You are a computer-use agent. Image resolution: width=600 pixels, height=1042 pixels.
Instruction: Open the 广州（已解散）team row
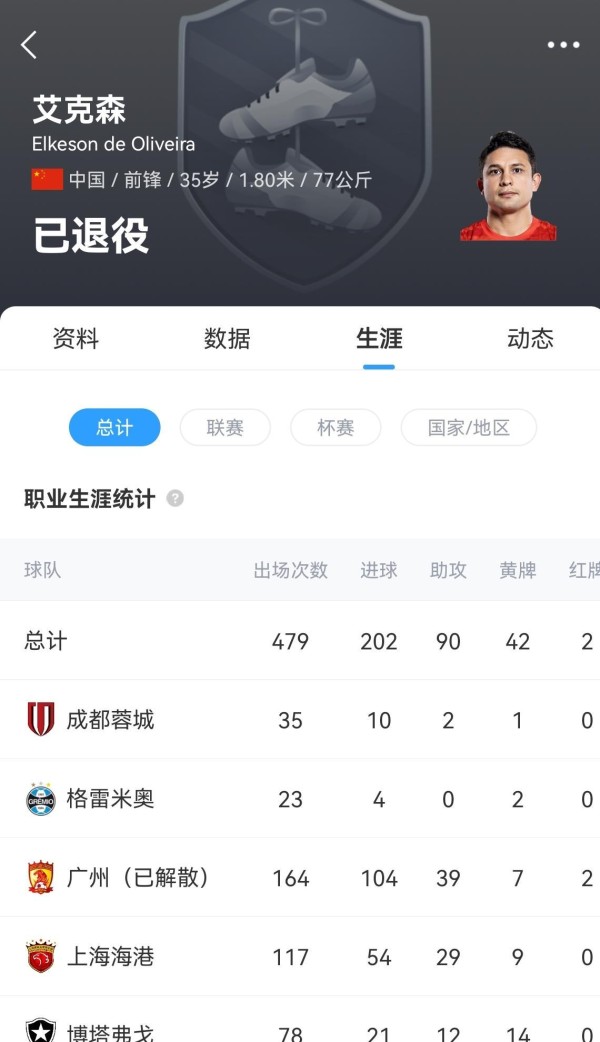[300, 878]
